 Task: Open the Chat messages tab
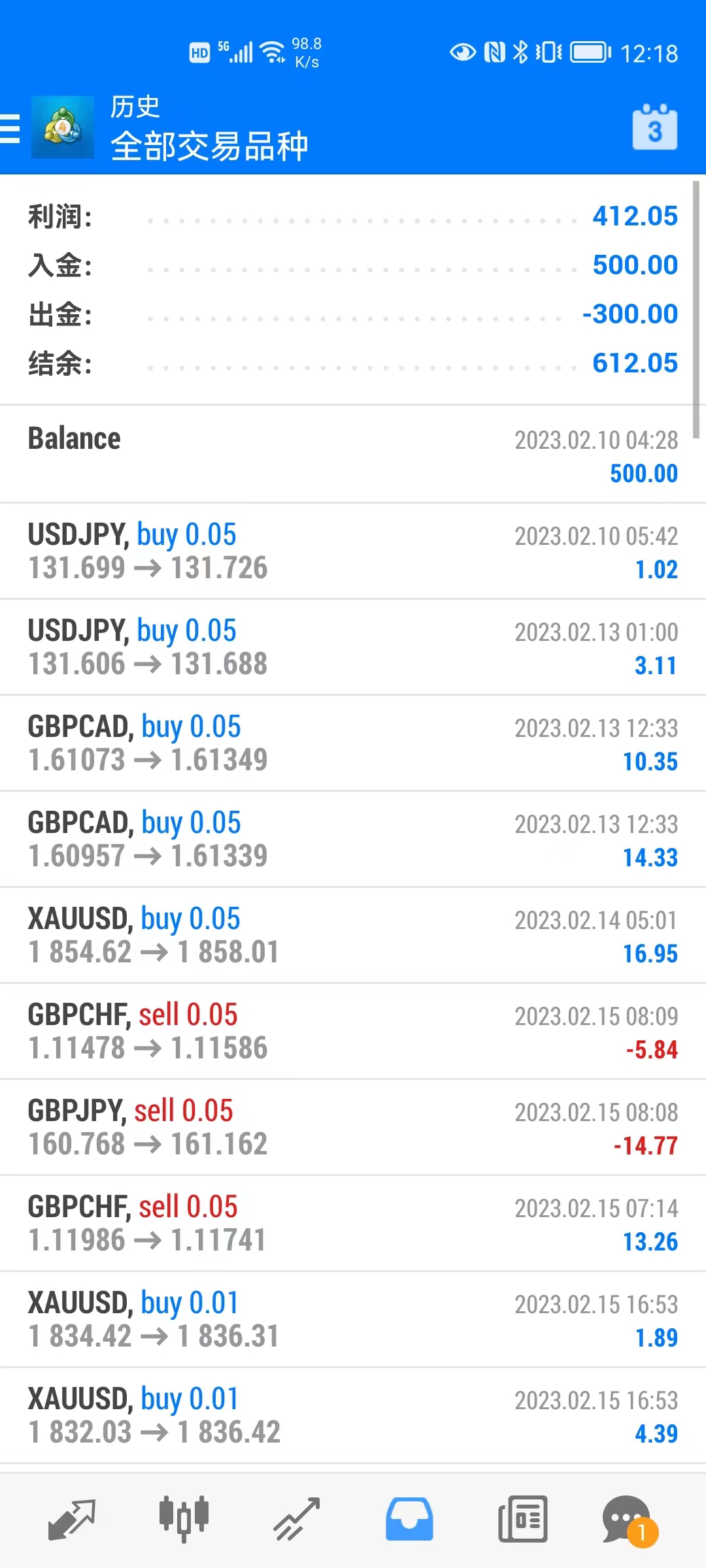[x=629, y=1520]
